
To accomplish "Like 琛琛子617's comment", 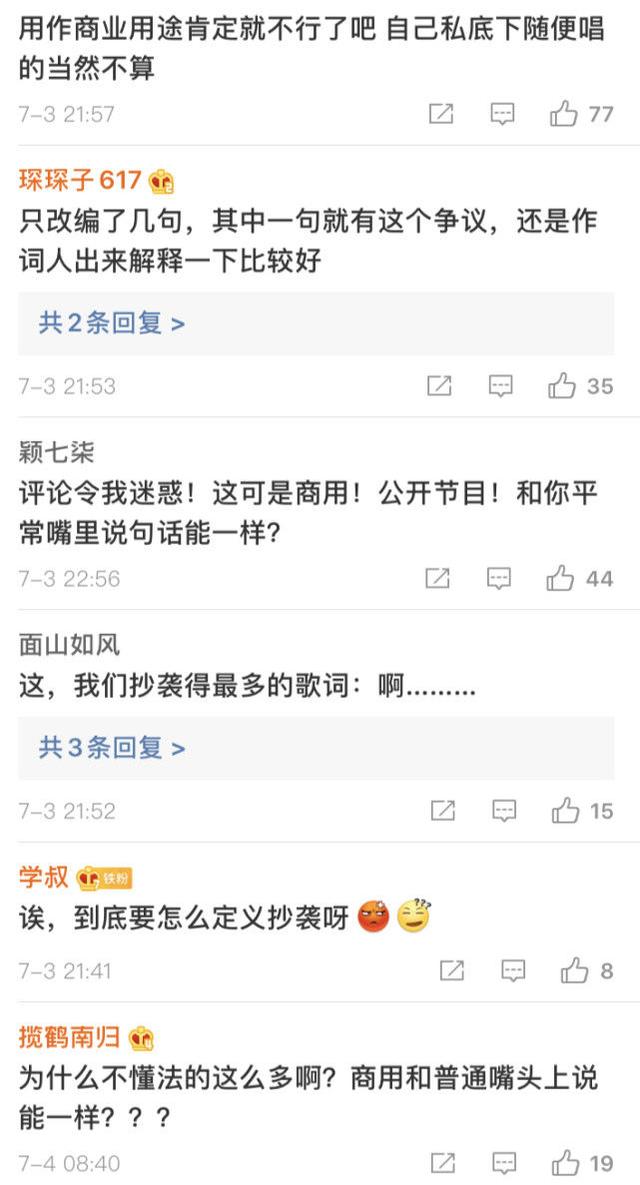I will click(x=563, y=386).
